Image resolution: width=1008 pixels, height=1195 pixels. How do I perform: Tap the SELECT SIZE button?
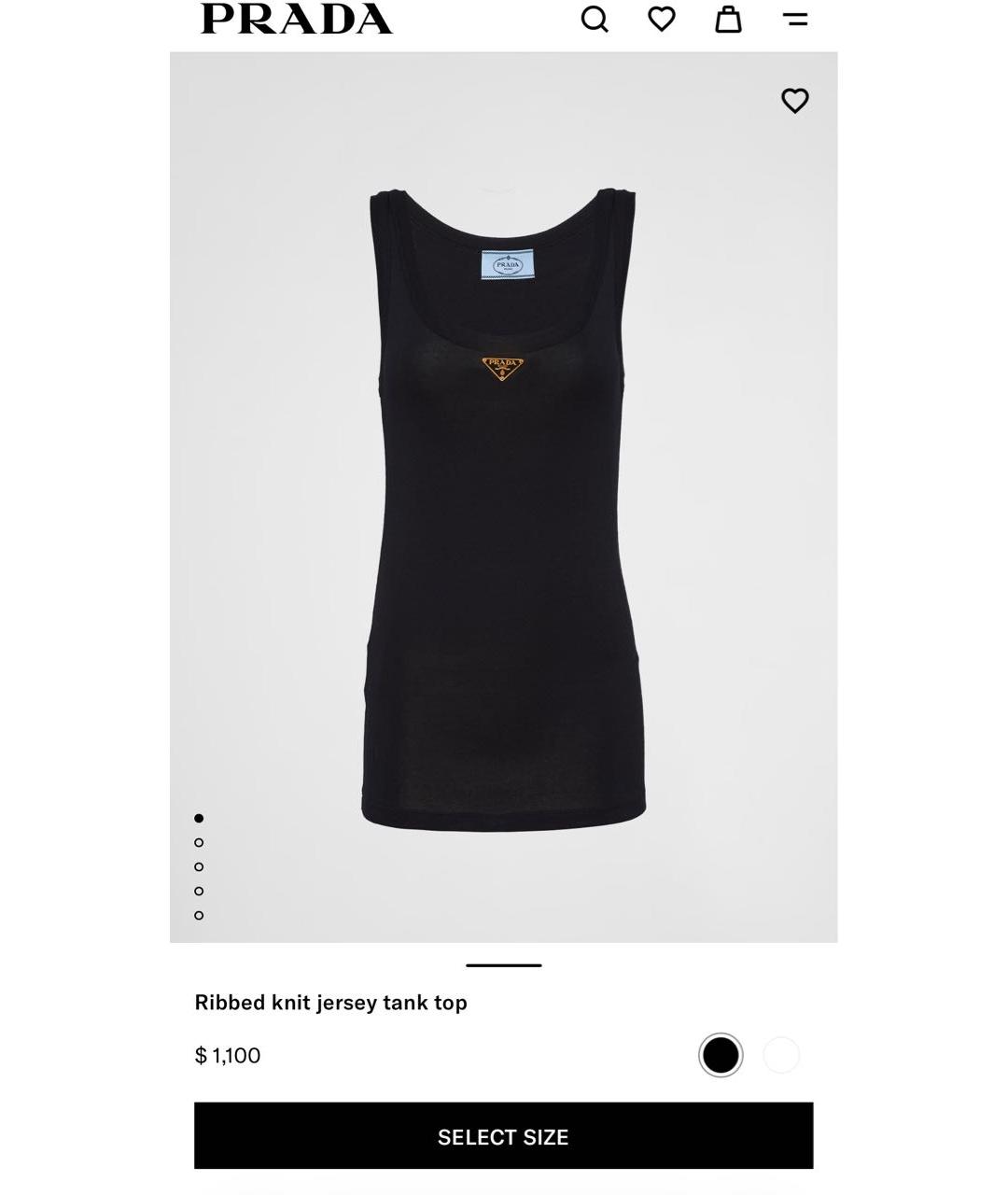tap(503, 1136)
